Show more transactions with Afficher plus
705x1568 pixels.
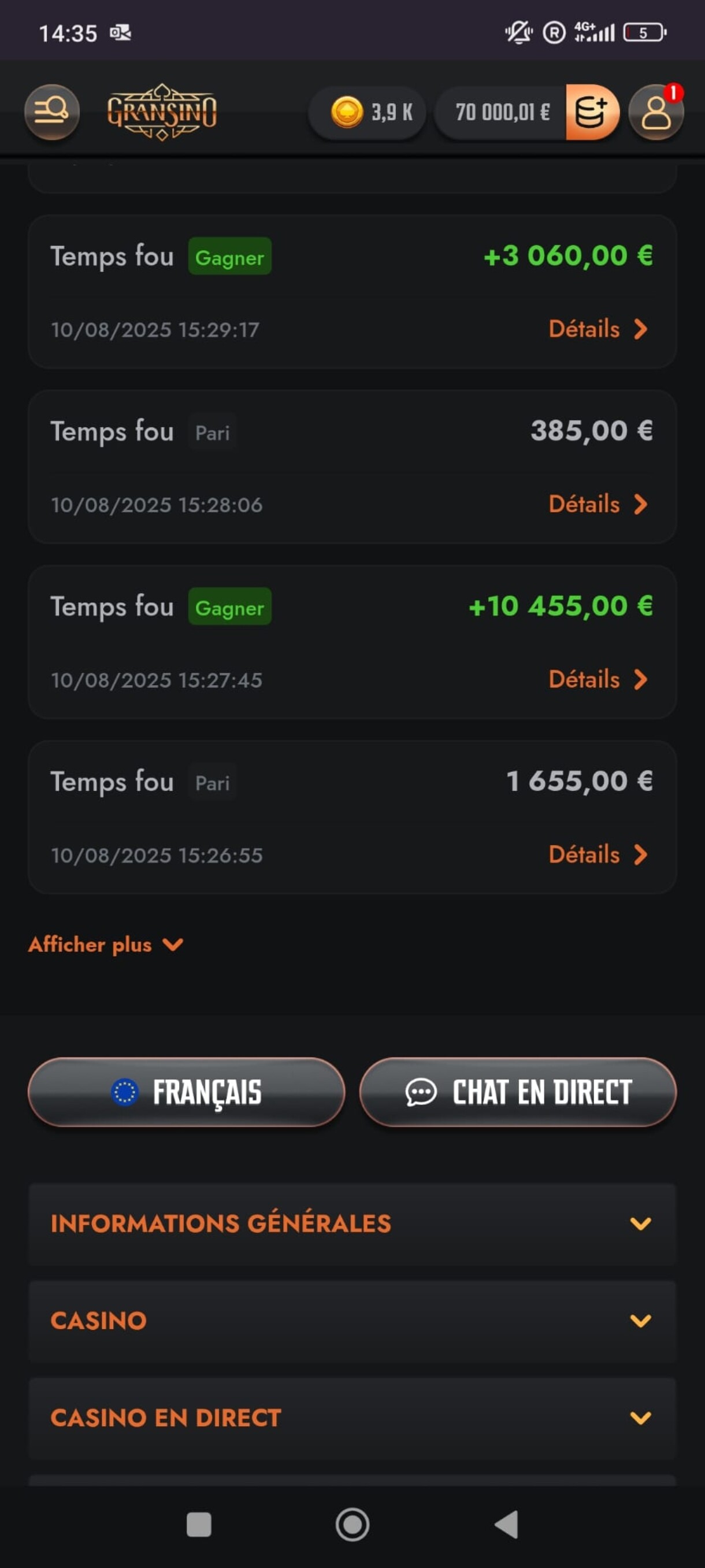point(105,945)
